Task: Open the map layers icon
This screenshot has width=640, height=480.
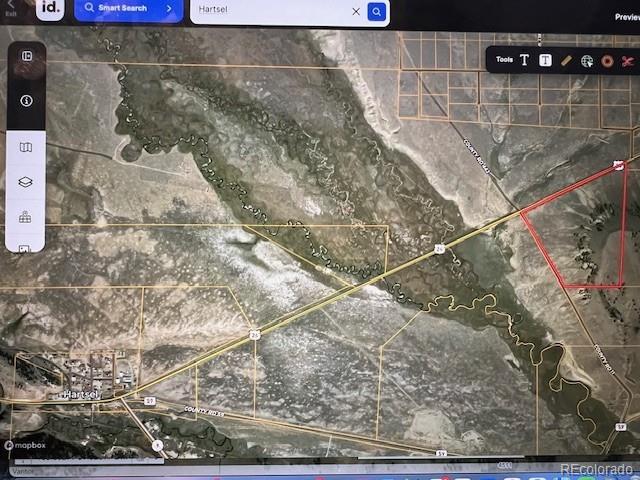Action: (26, 183)
